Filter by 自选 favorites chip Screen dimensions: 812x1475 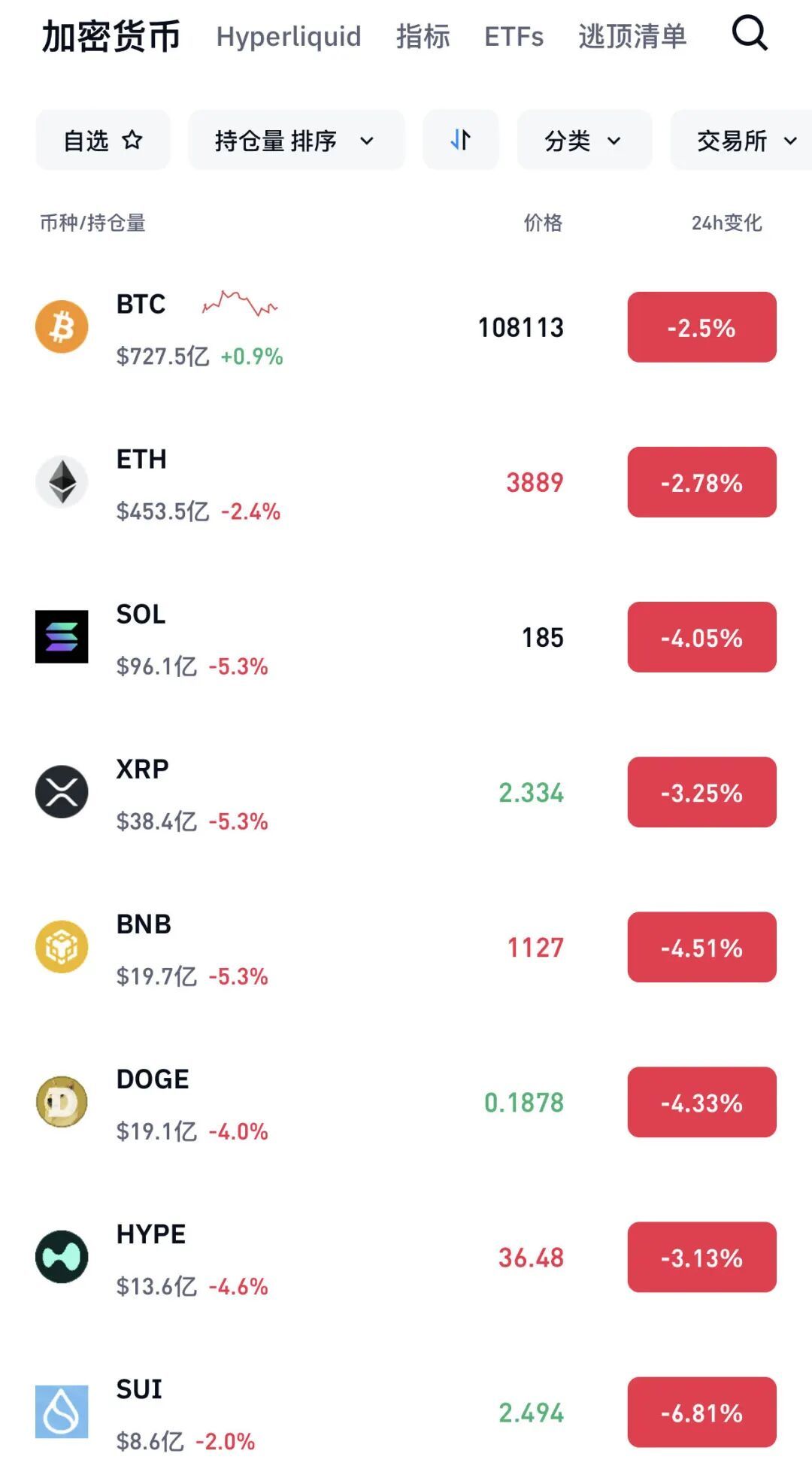pyautogui.click(x=103, y=140)
